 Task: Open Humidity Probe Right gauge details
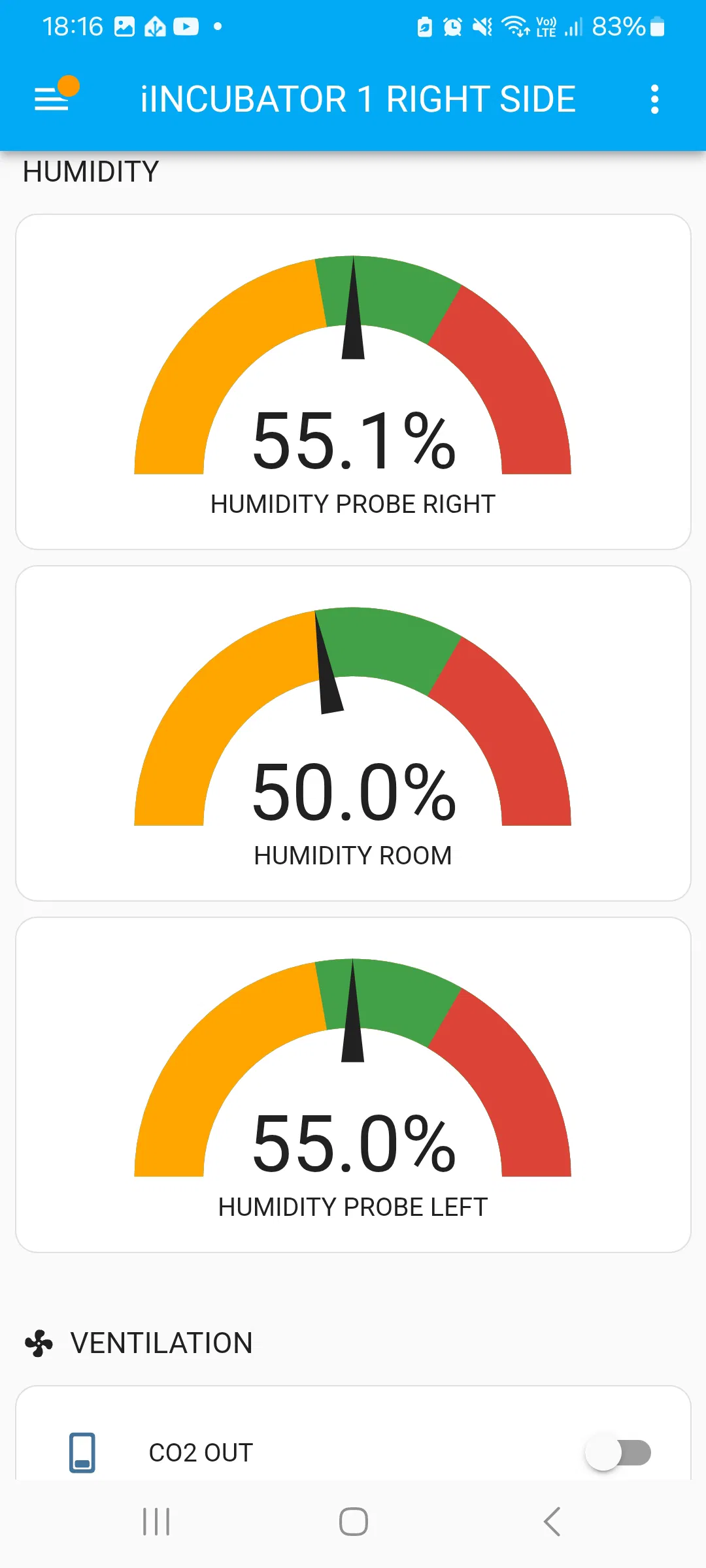coord(353,382)
